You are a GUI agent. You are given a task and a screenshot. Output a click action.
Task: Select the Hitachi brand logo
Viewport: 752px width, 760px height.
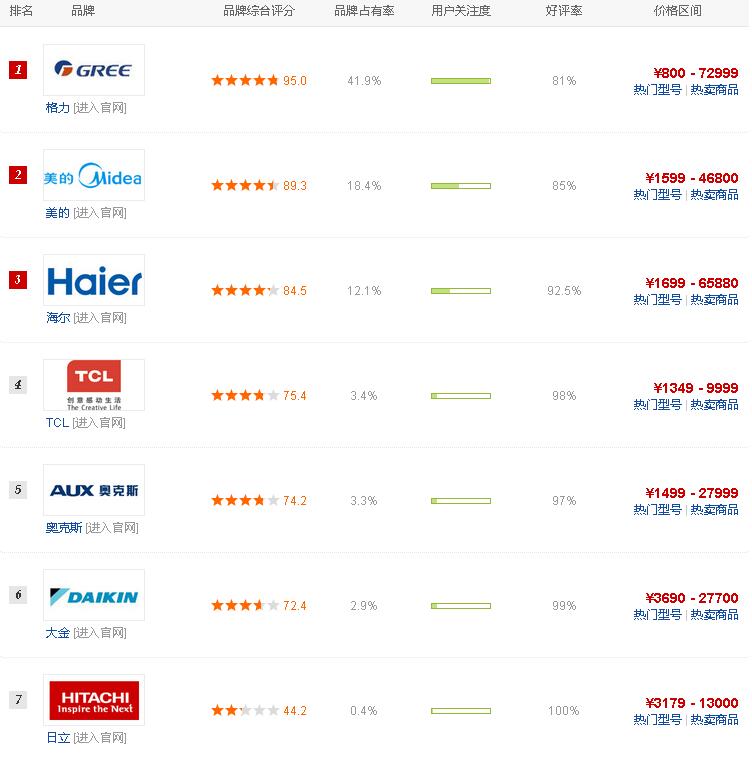click(94, 701)
